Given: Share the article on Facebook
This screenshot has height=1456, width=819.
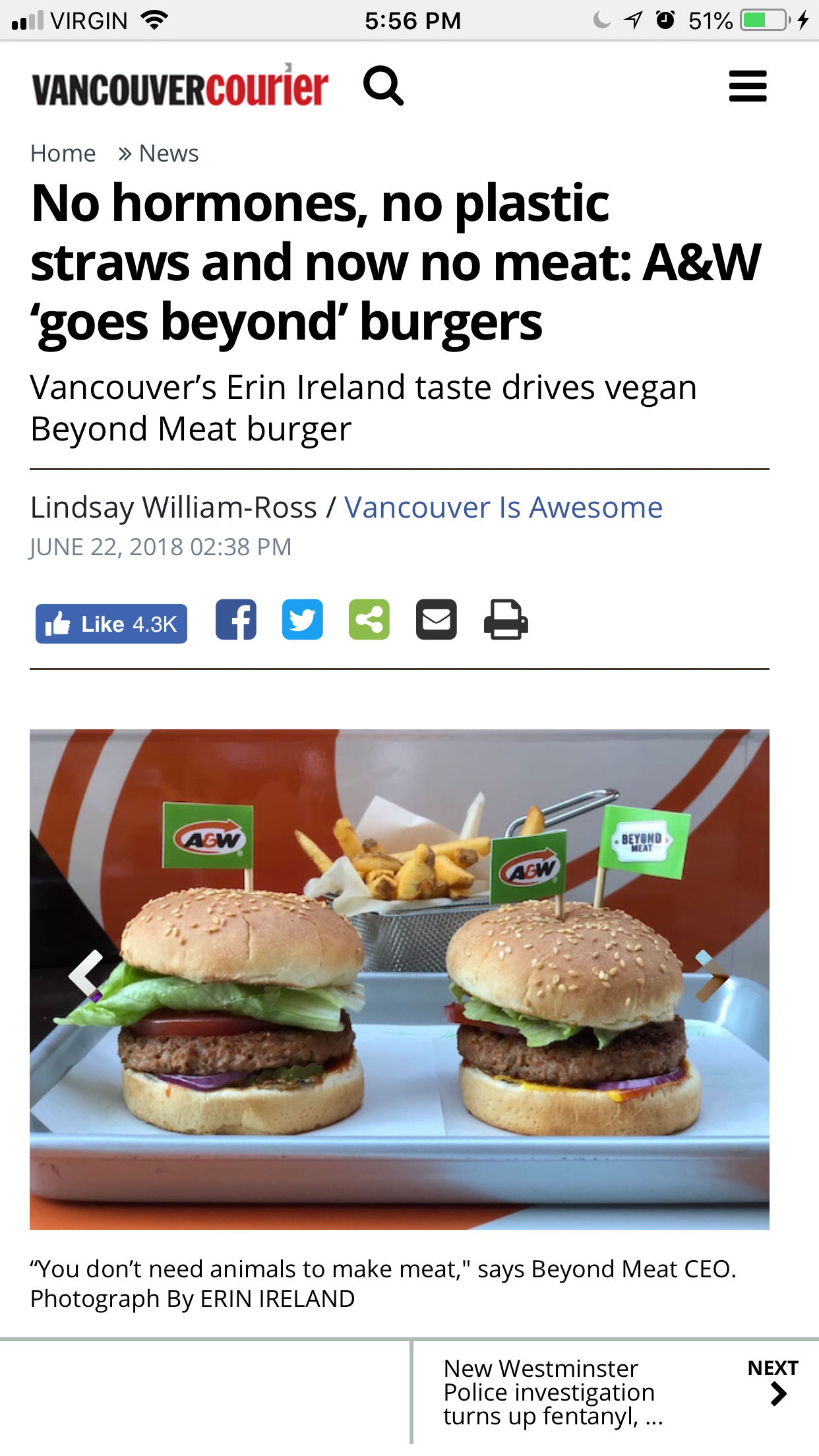Looking at the screenshot, I should (236, 620).
